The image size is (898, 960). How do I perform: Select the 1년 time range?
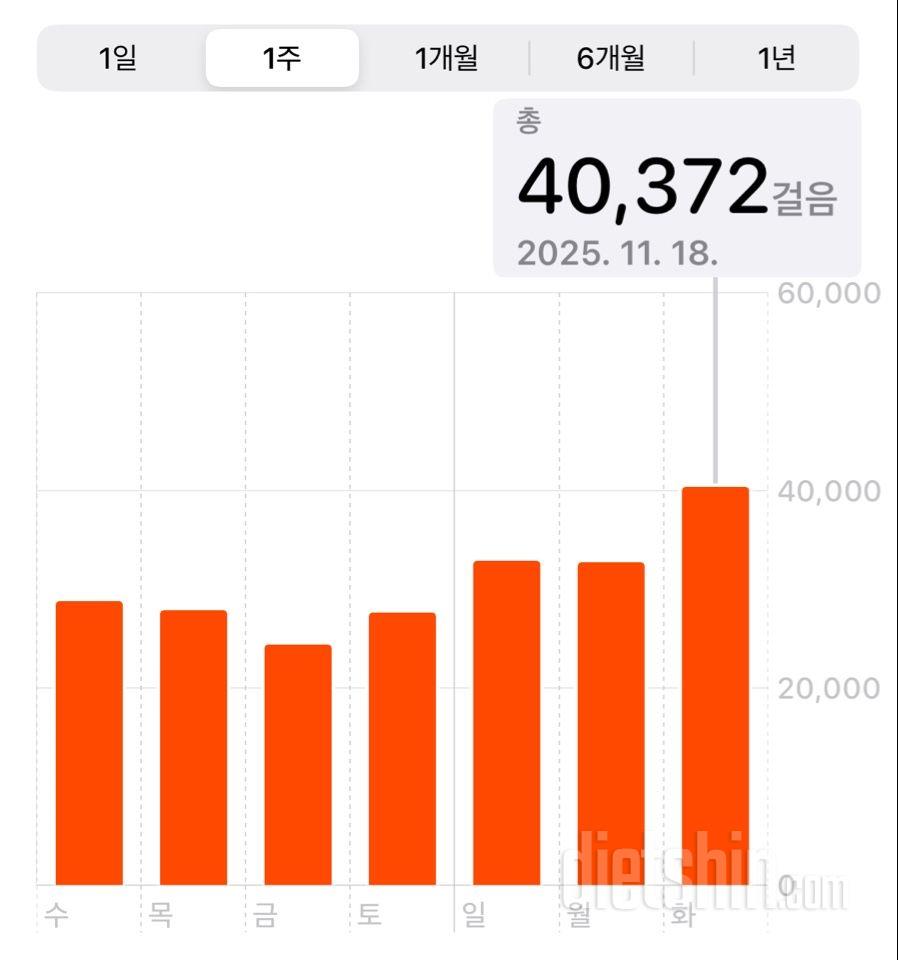774,59
